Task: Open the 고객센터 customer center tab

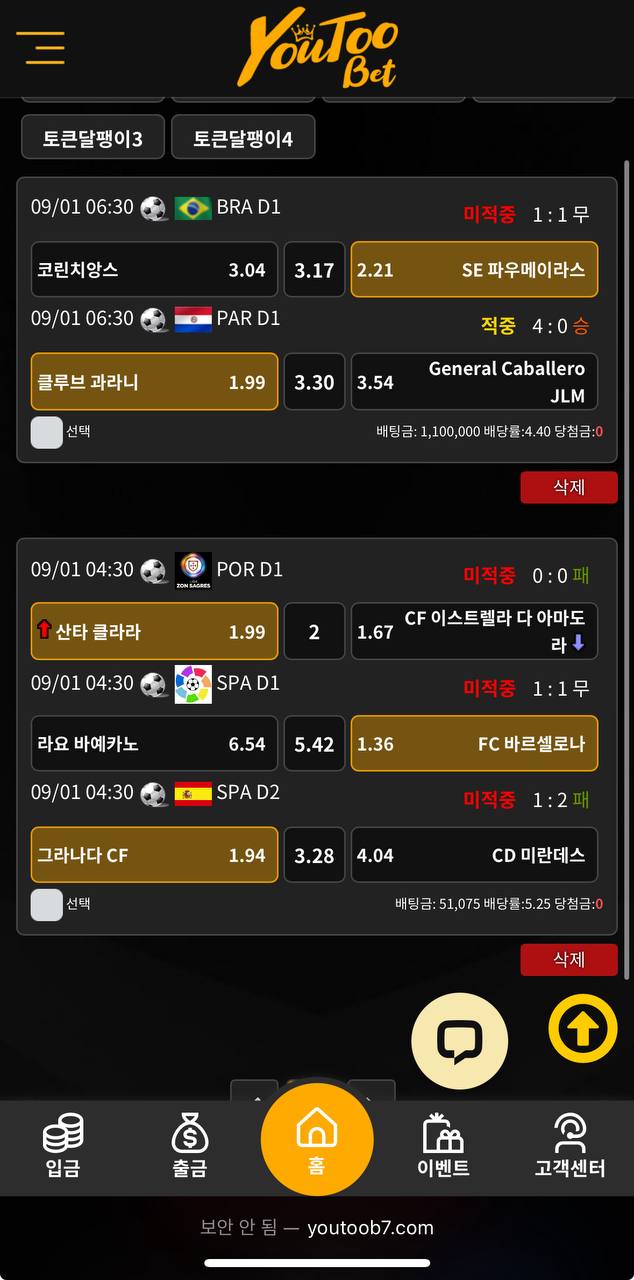Action: click(x=569, y=1146)
